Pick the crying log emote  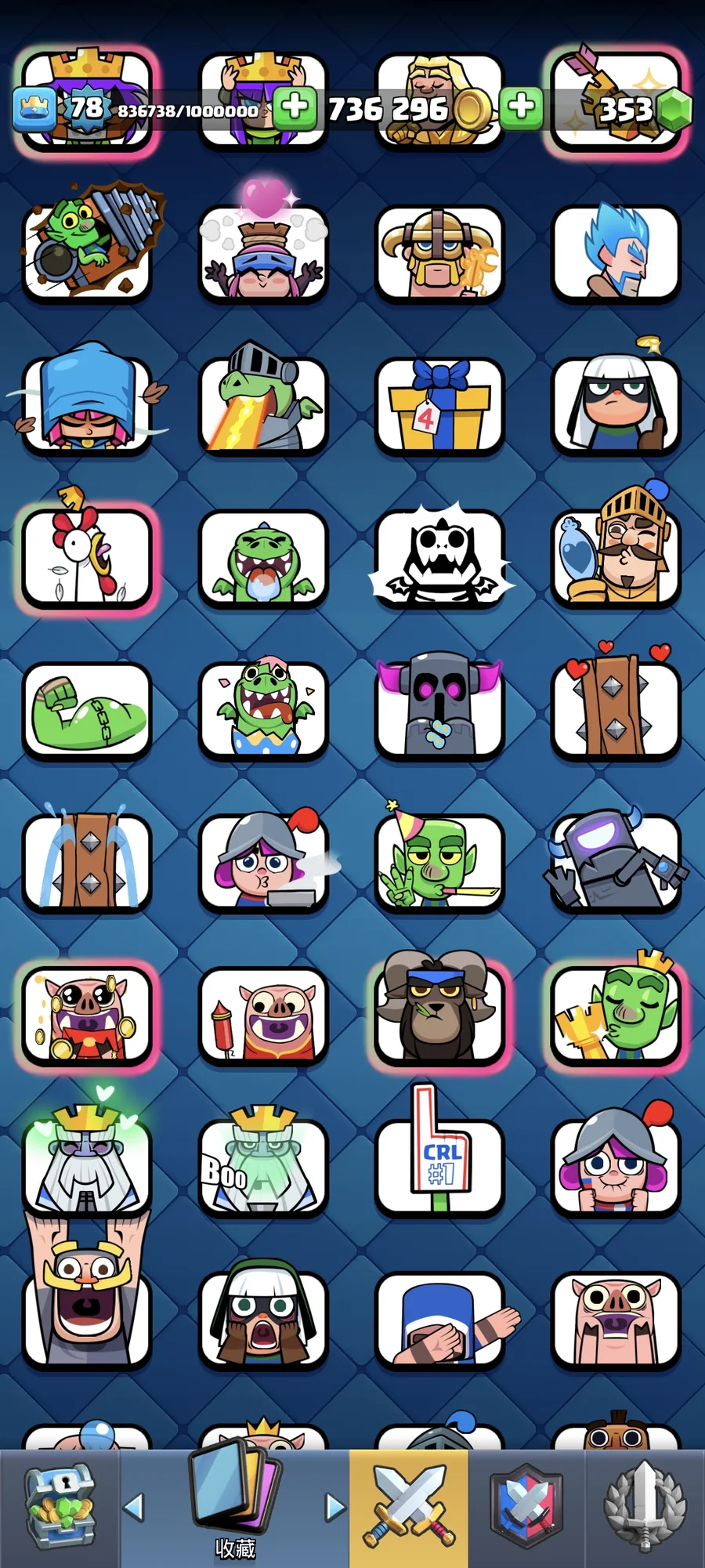pos(87,863)
